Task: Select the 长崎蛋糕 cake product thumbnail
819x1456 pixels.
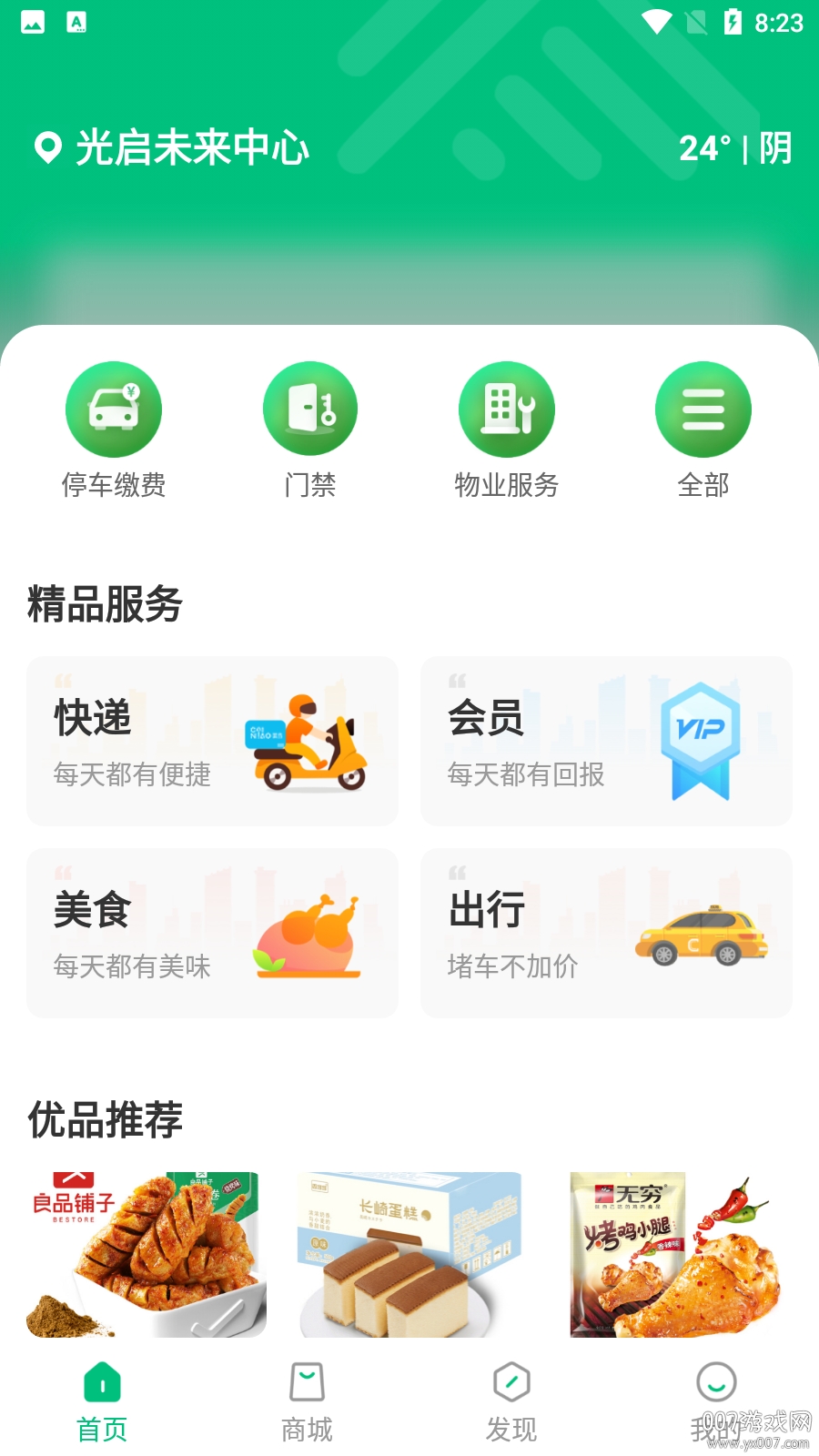Action: click(409, 1253)
